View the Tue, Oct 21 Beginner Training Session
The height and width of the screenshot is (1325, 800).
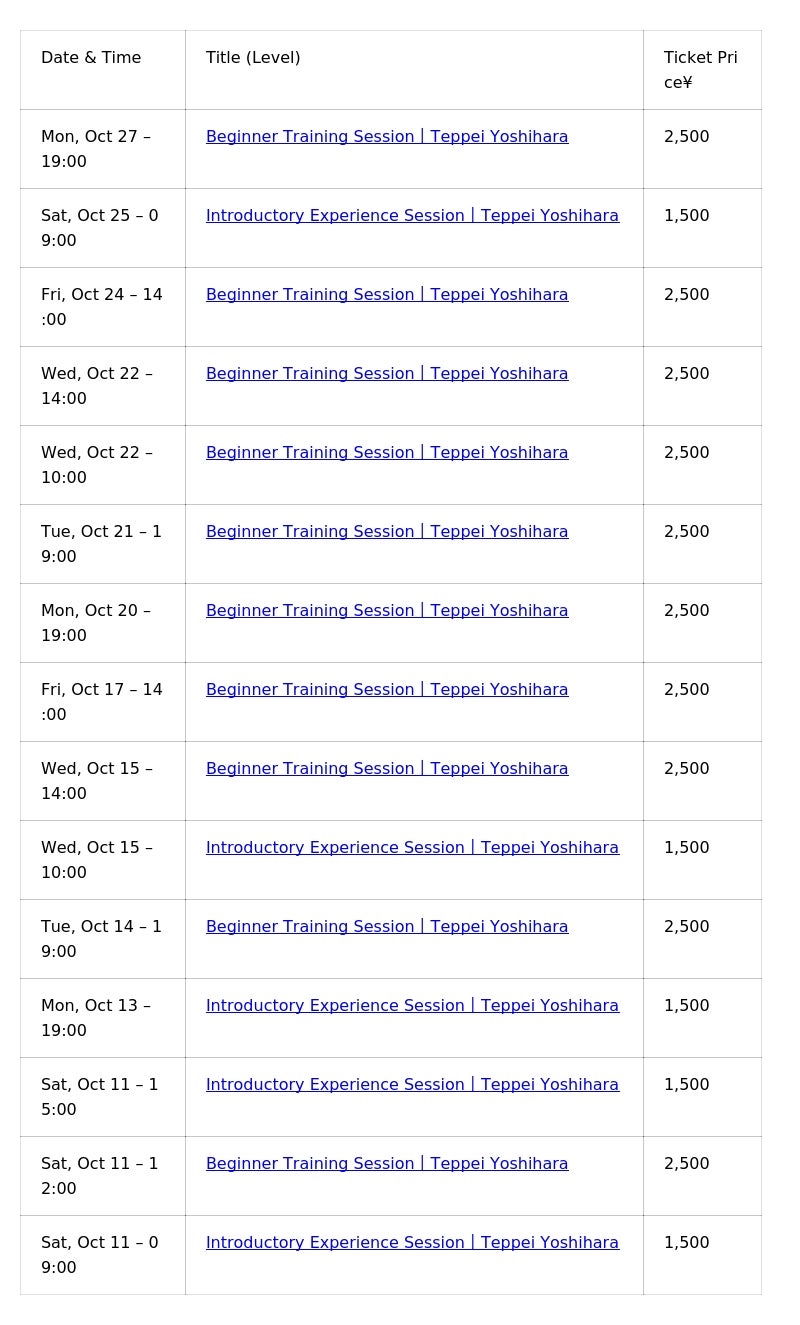pyautogui.click(x=387, y=532)
